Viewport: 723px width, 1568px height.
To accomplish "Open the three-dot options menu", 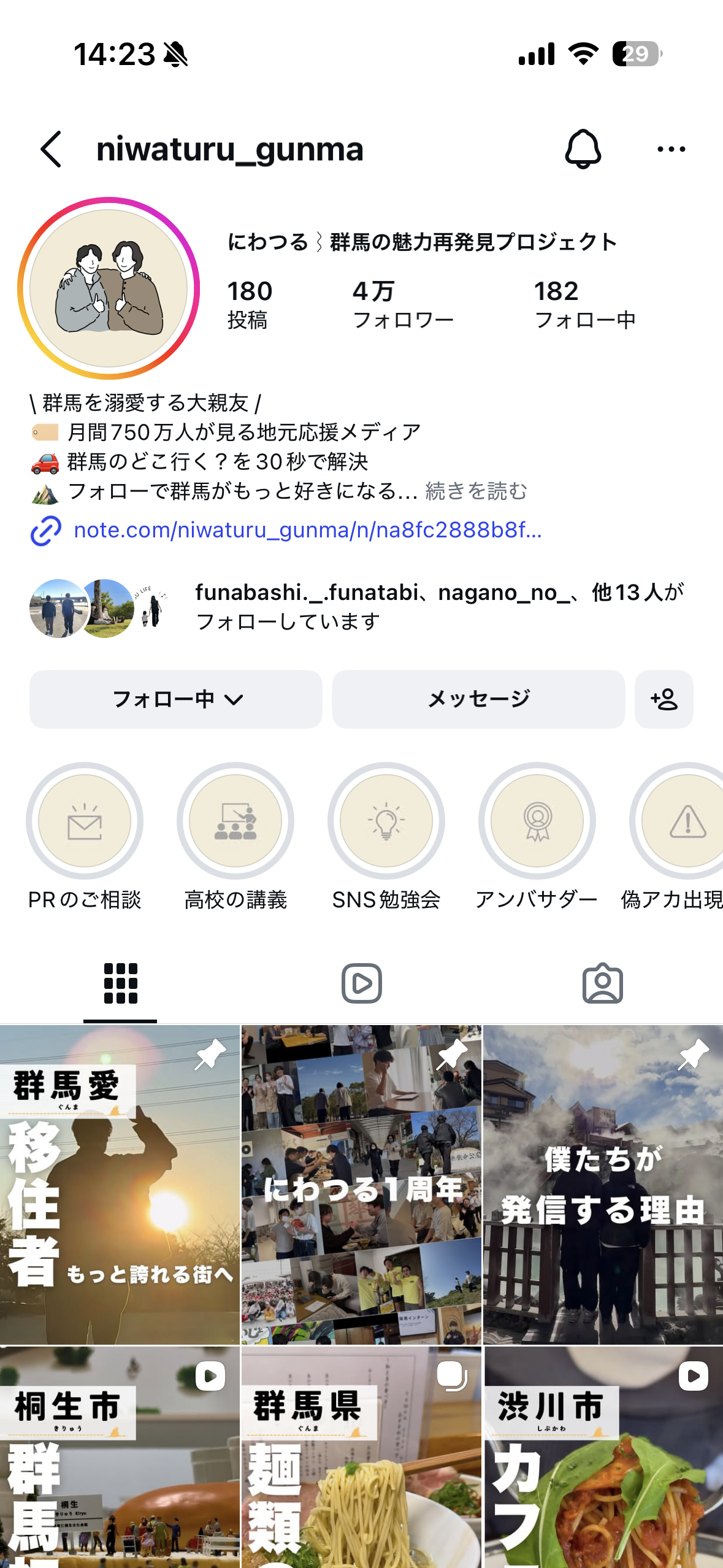I will [670, 149].
